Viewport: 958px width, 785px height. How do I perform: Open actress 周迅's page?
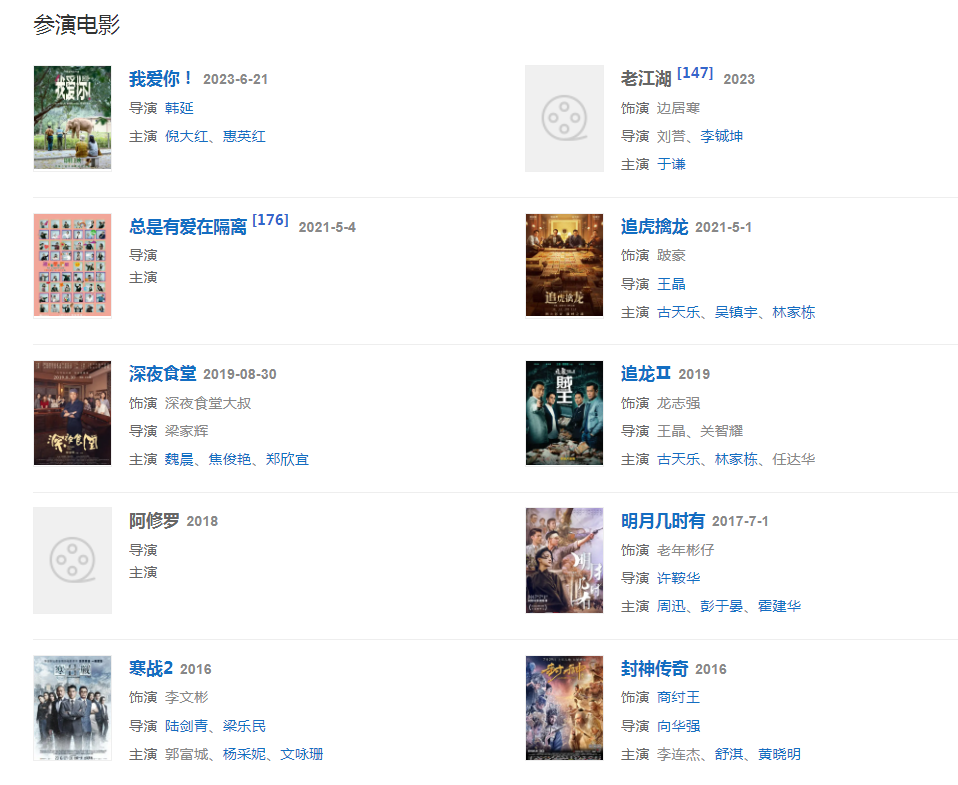pos(671,606)
